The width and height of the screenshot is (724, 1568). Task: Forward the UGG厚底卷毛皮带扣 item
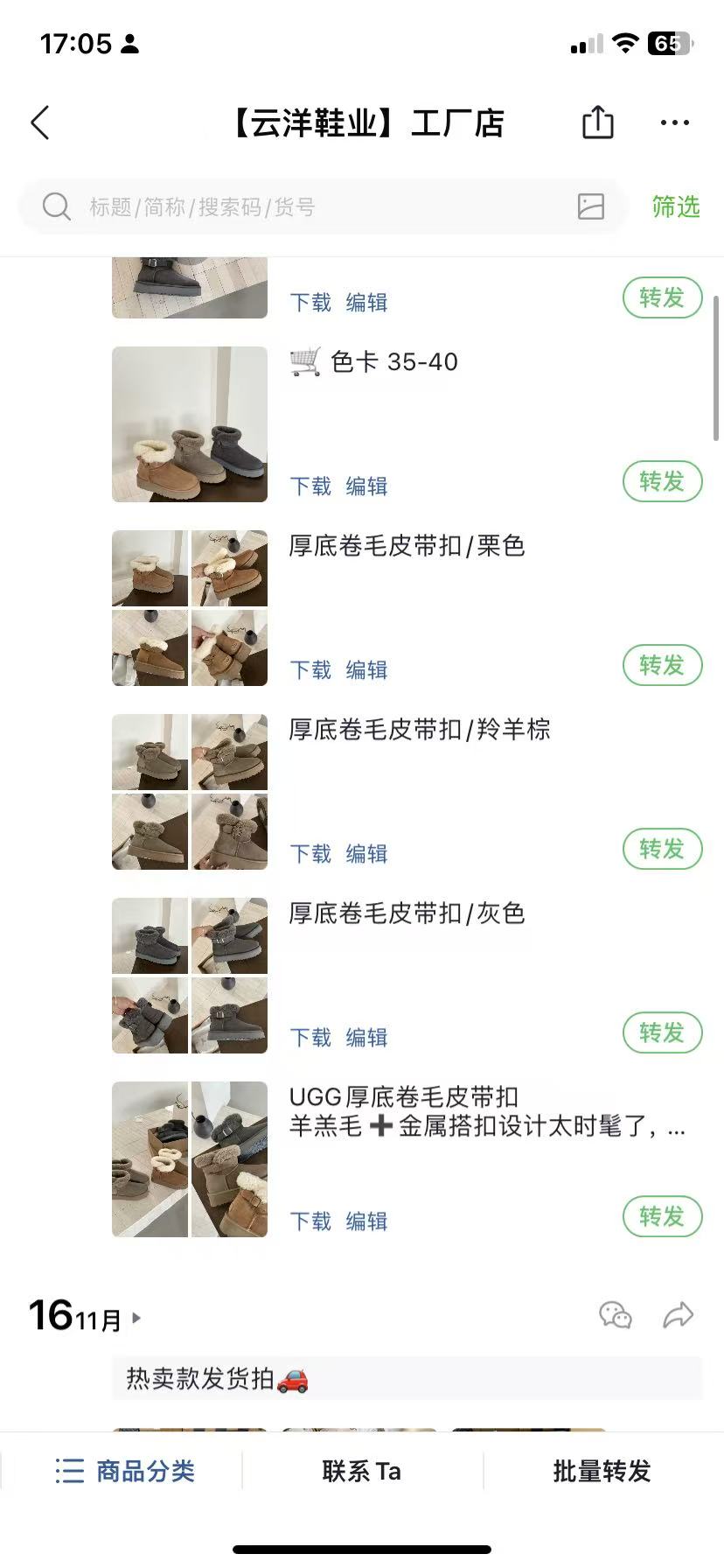pyautogui.click(x=662, y=1216)
